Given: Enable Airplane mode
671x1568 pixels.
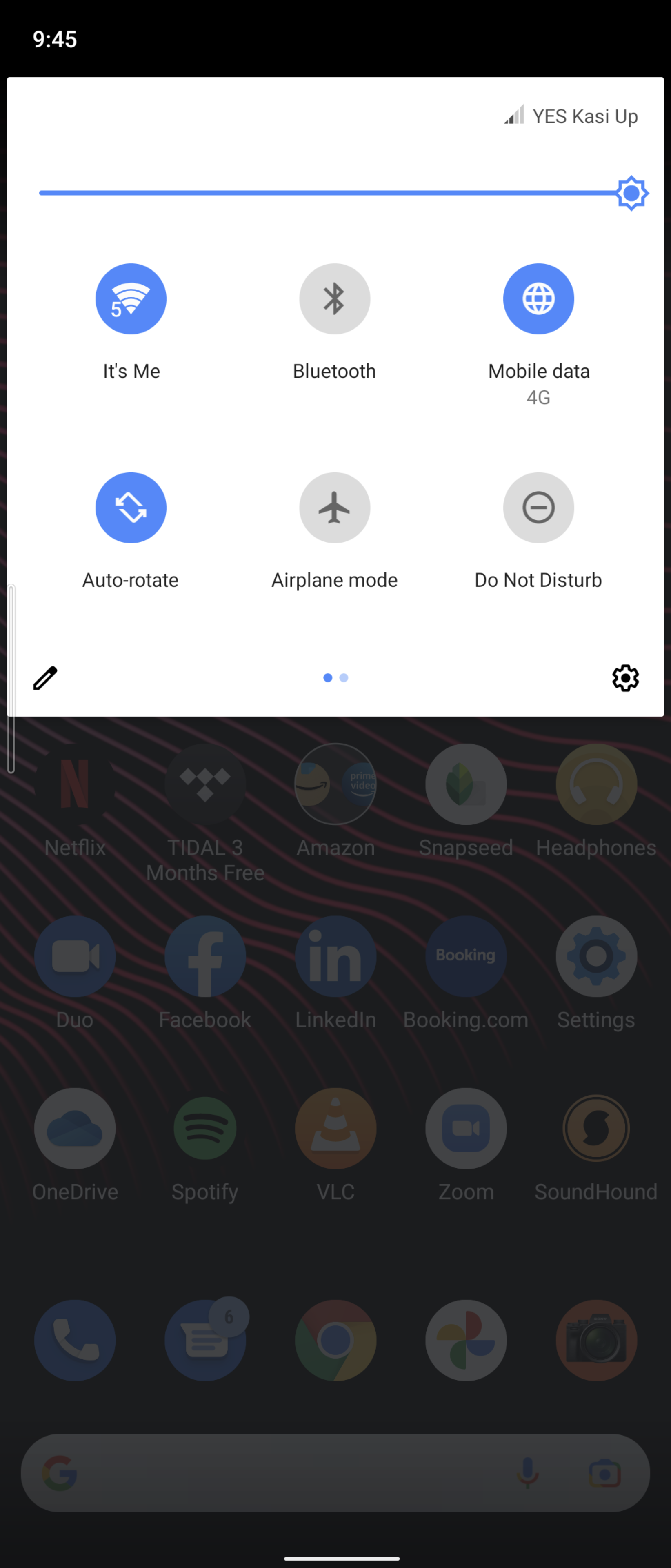Looking at the screenshot, I should coord(335,508).
